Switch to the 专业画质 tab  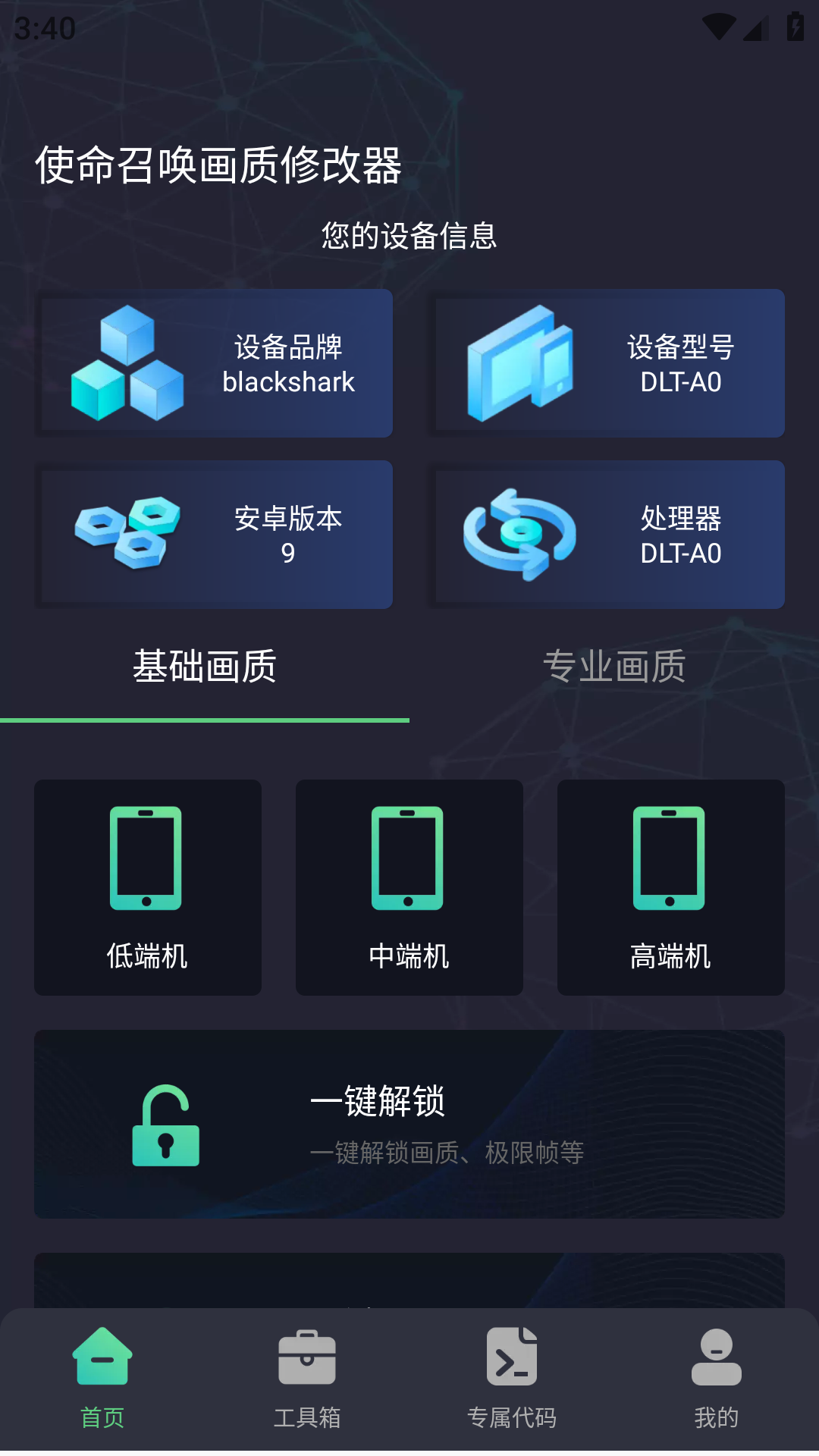(614, 666)
